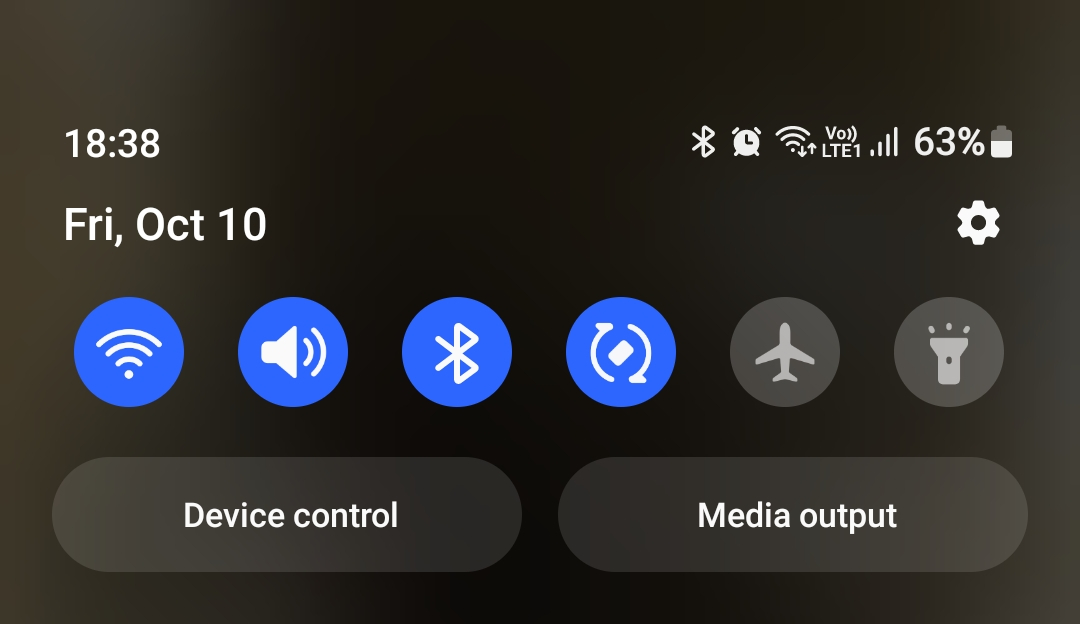The width and height of the screenshot is (1080, 624).
Task: Switch on the flashlight
Action: [x=949, y=352]
